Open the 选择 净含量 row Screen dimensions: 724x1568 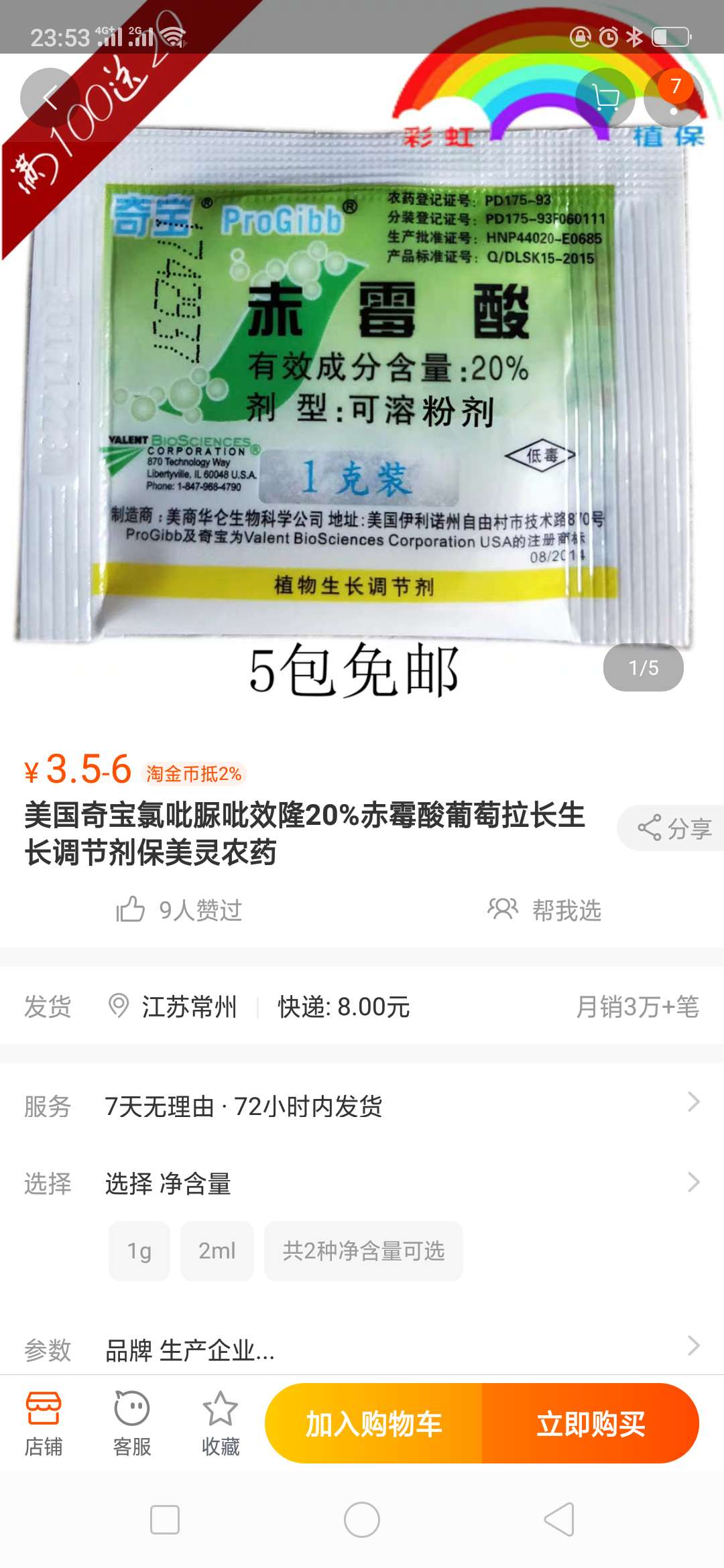362,1183
